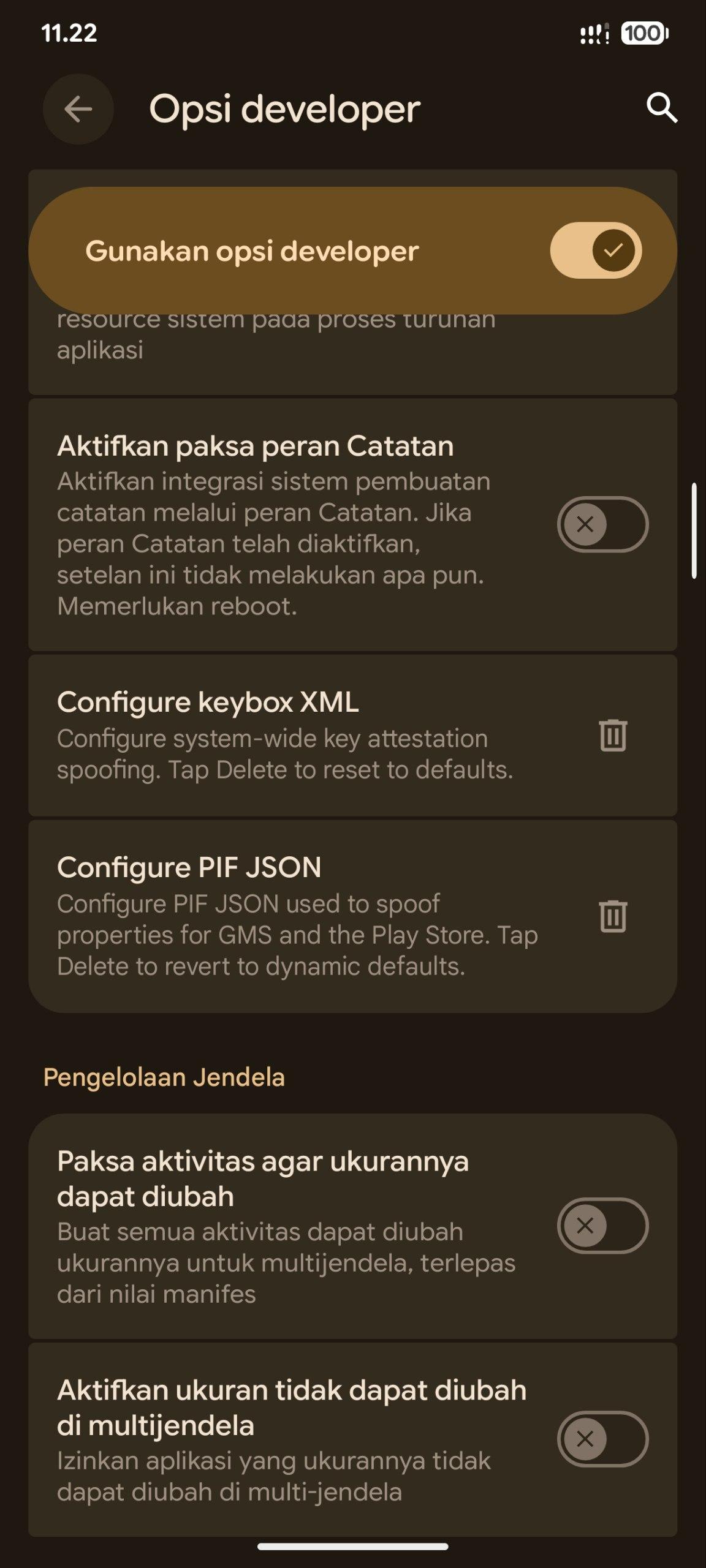Go back from Opsi developer
The width and height of the screenshot is (706, 1568).
(78, 110)
